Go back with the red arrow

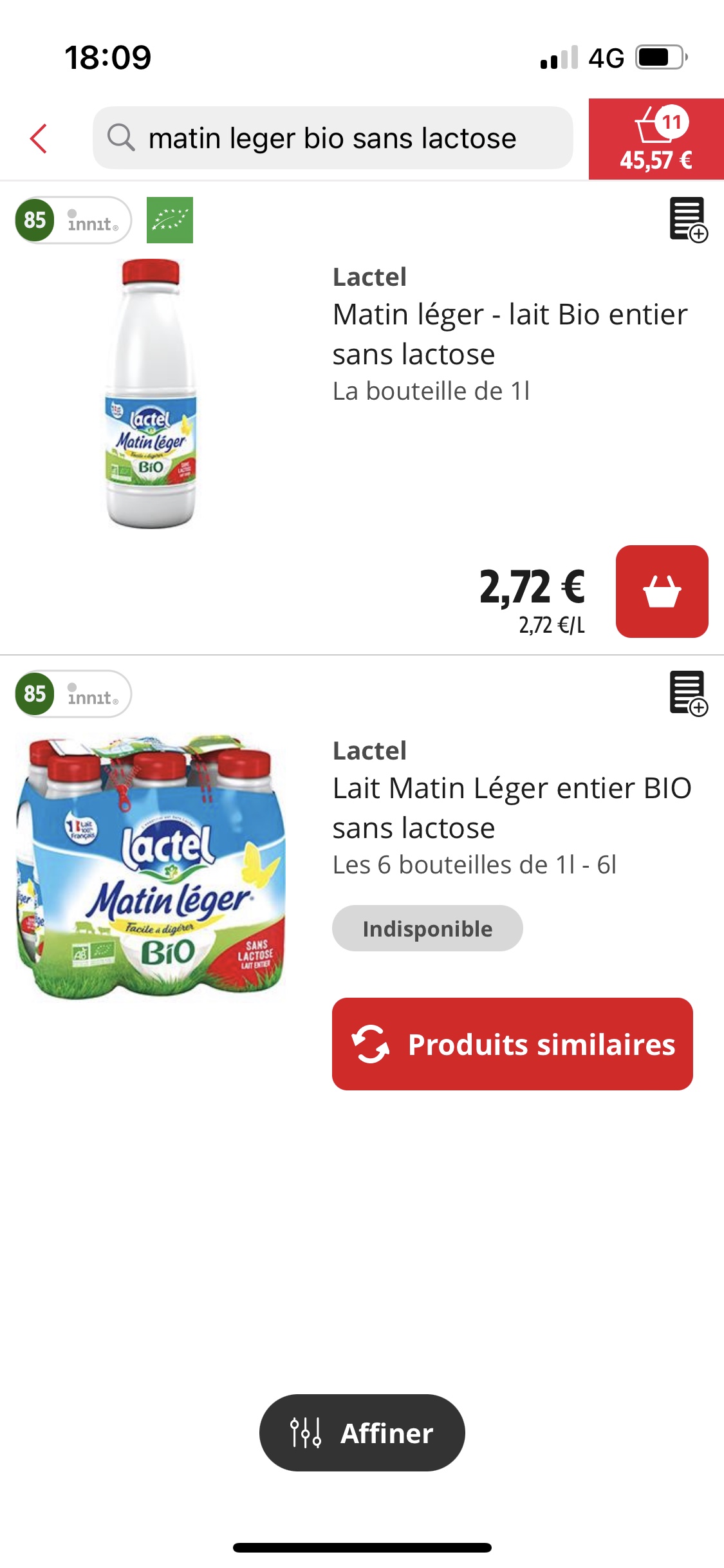39,138
